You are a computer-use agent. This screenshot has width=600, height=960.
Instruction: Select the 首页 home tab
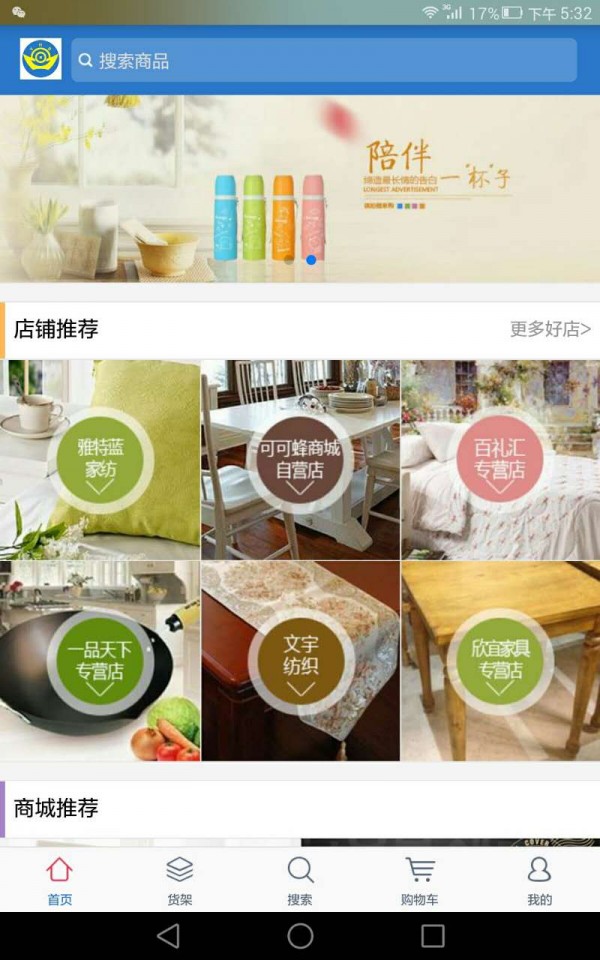click(x=60, y=880)
